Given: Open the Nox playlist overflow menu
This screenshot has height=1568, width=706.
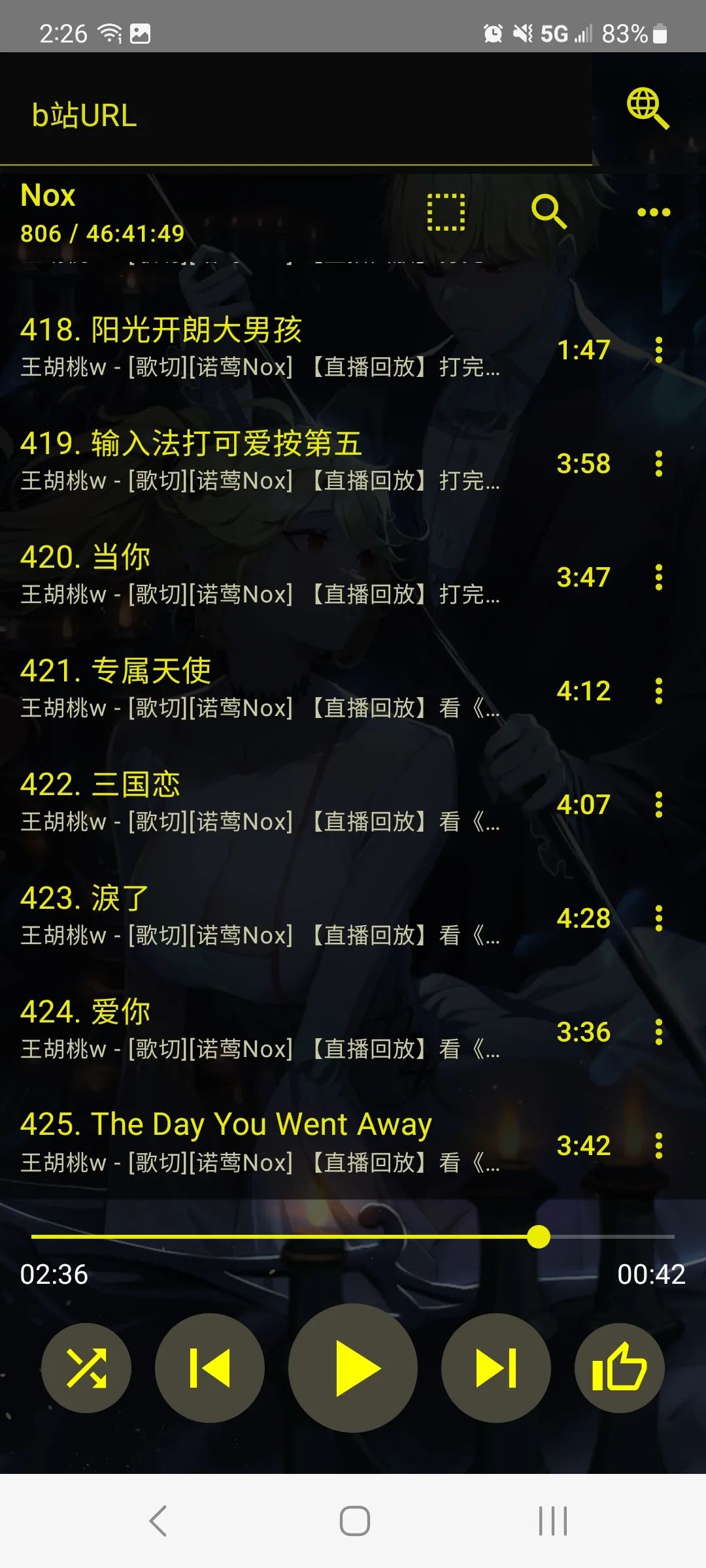Looking at the screenshot, I should click(x=654, y=212).
